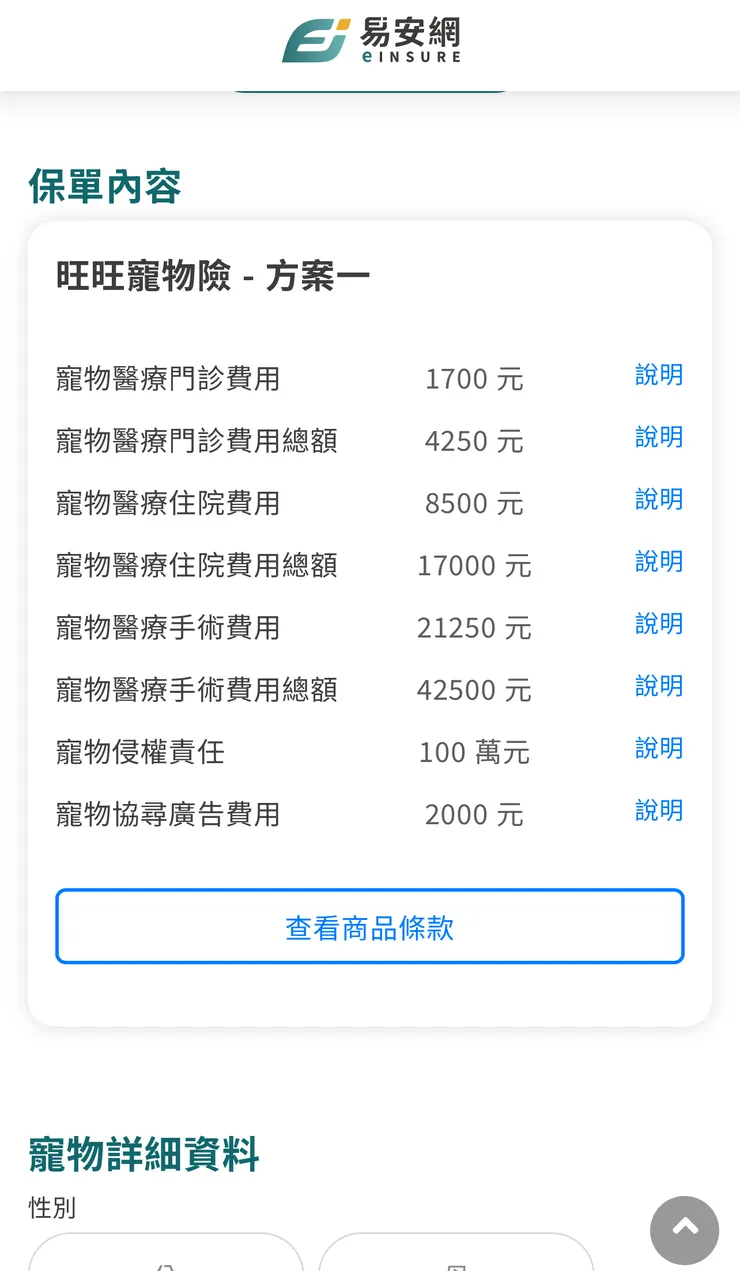Click the 寵物詳細資料 section heading
This screenshot has width=740, height=1271.
pos(143,1155)
